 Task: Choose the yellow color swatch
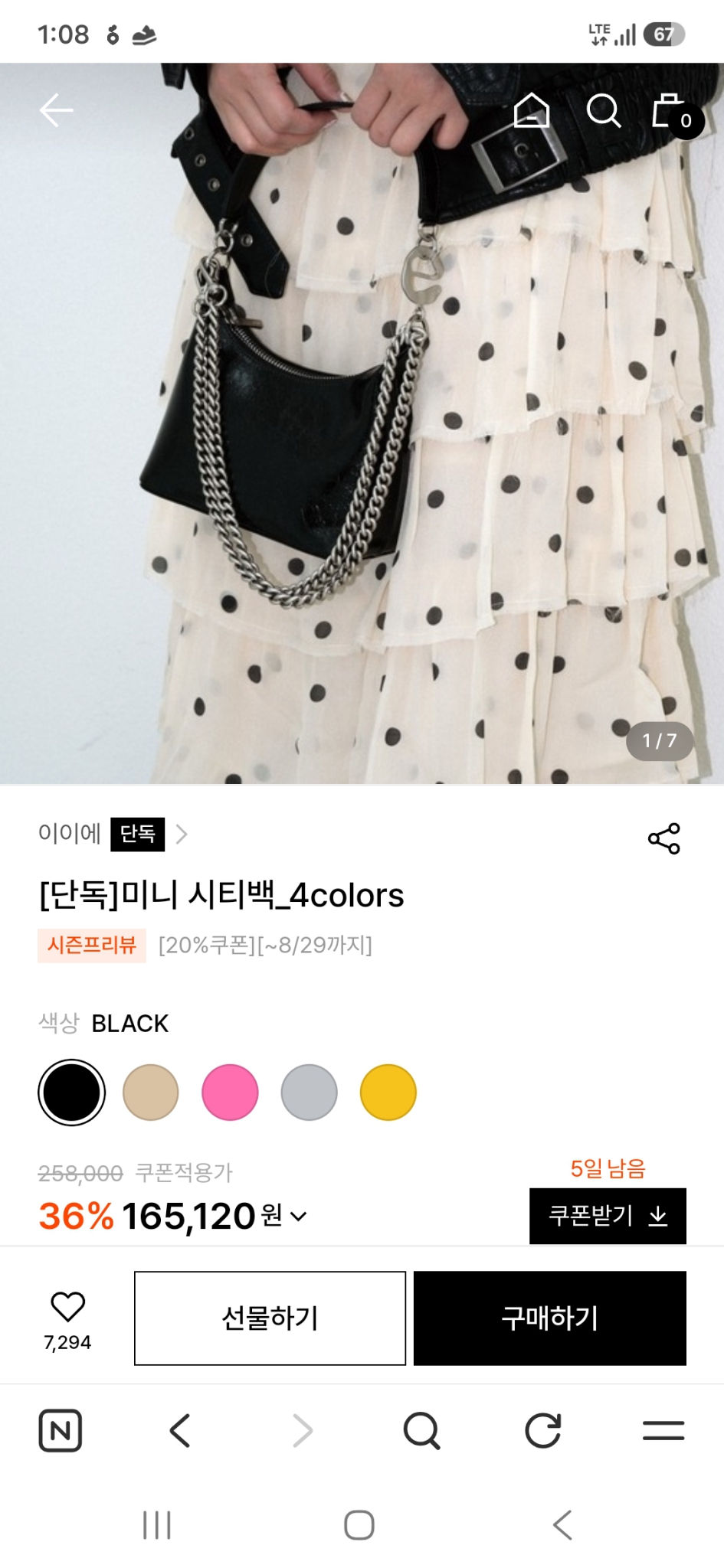coord(388,1093)
